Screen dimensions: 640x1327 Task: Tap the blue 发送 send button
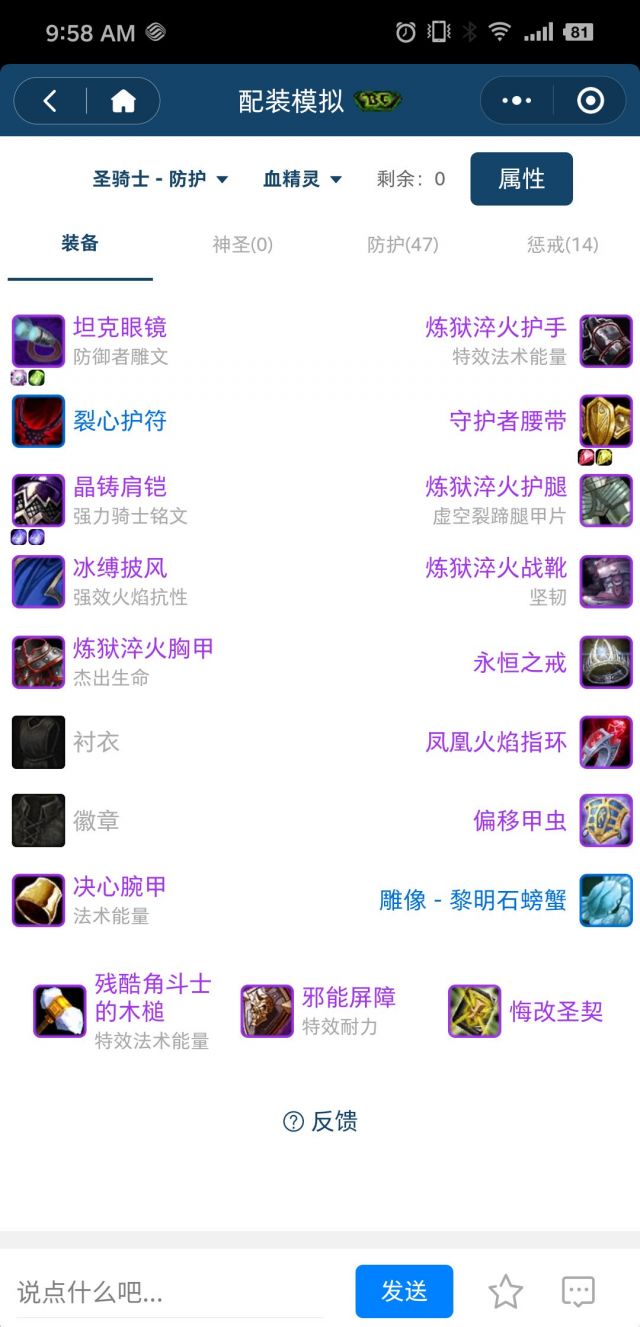[x=404, y=1291]
